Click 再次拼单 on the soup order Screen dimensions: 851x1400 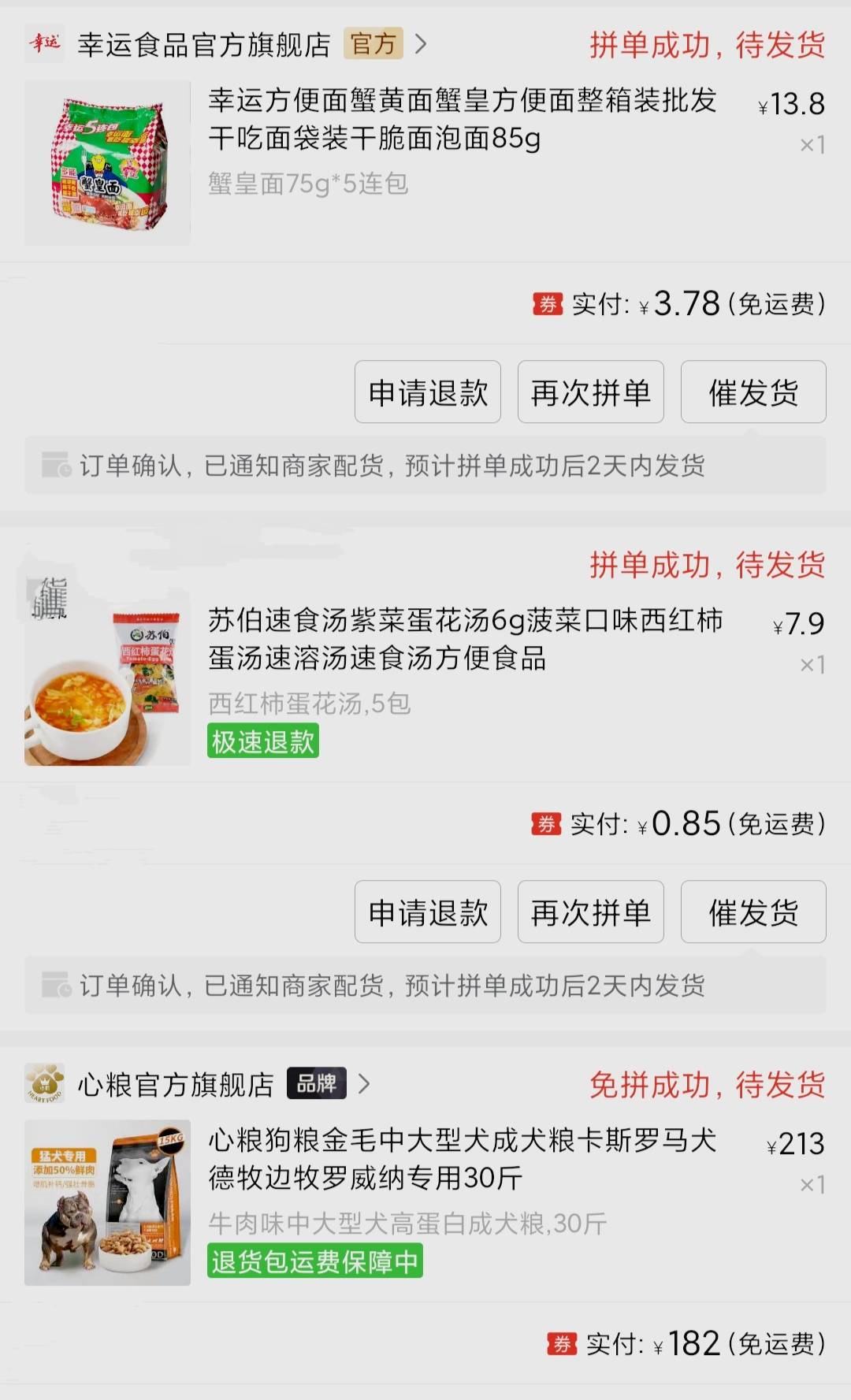[x=590, y=912]
